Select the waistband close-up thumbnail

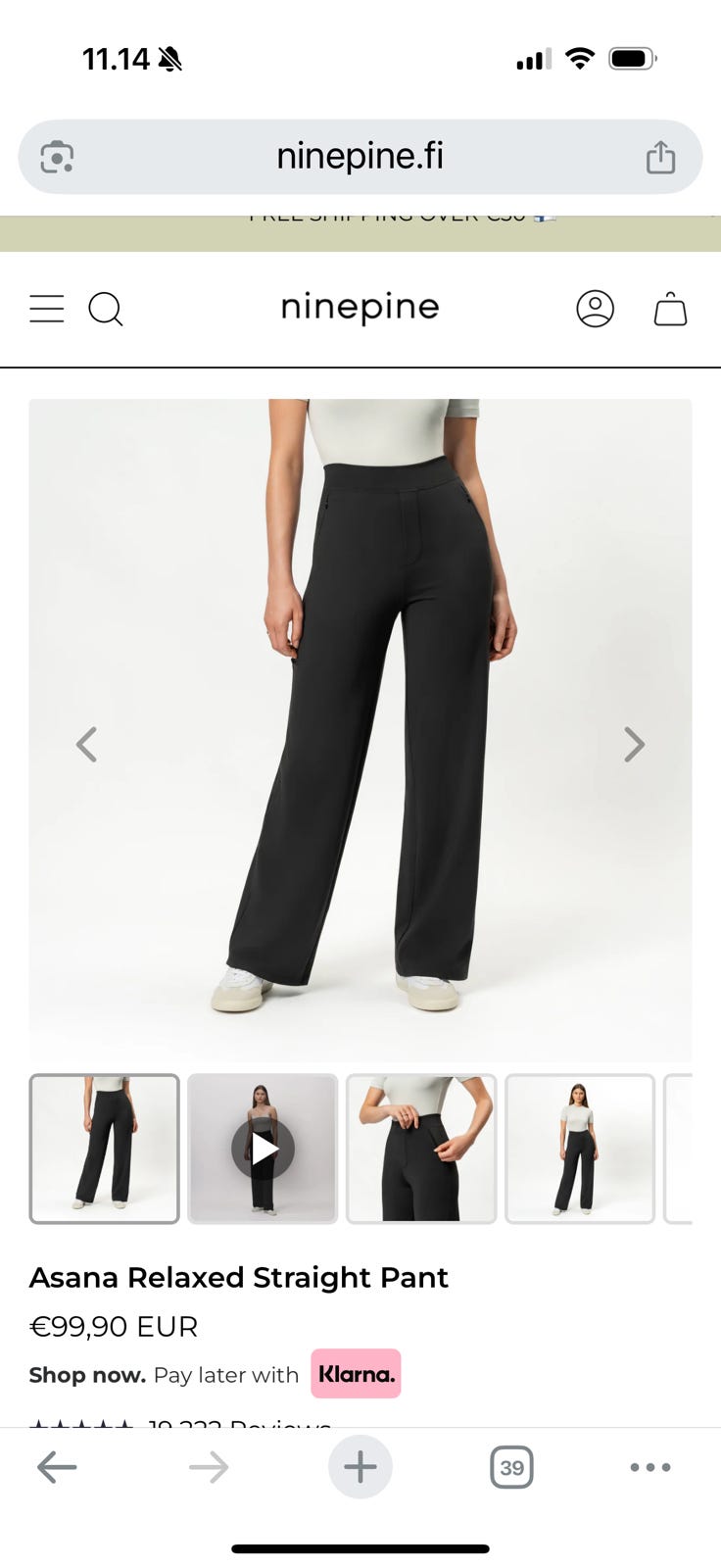click(x=421, y=1149)
